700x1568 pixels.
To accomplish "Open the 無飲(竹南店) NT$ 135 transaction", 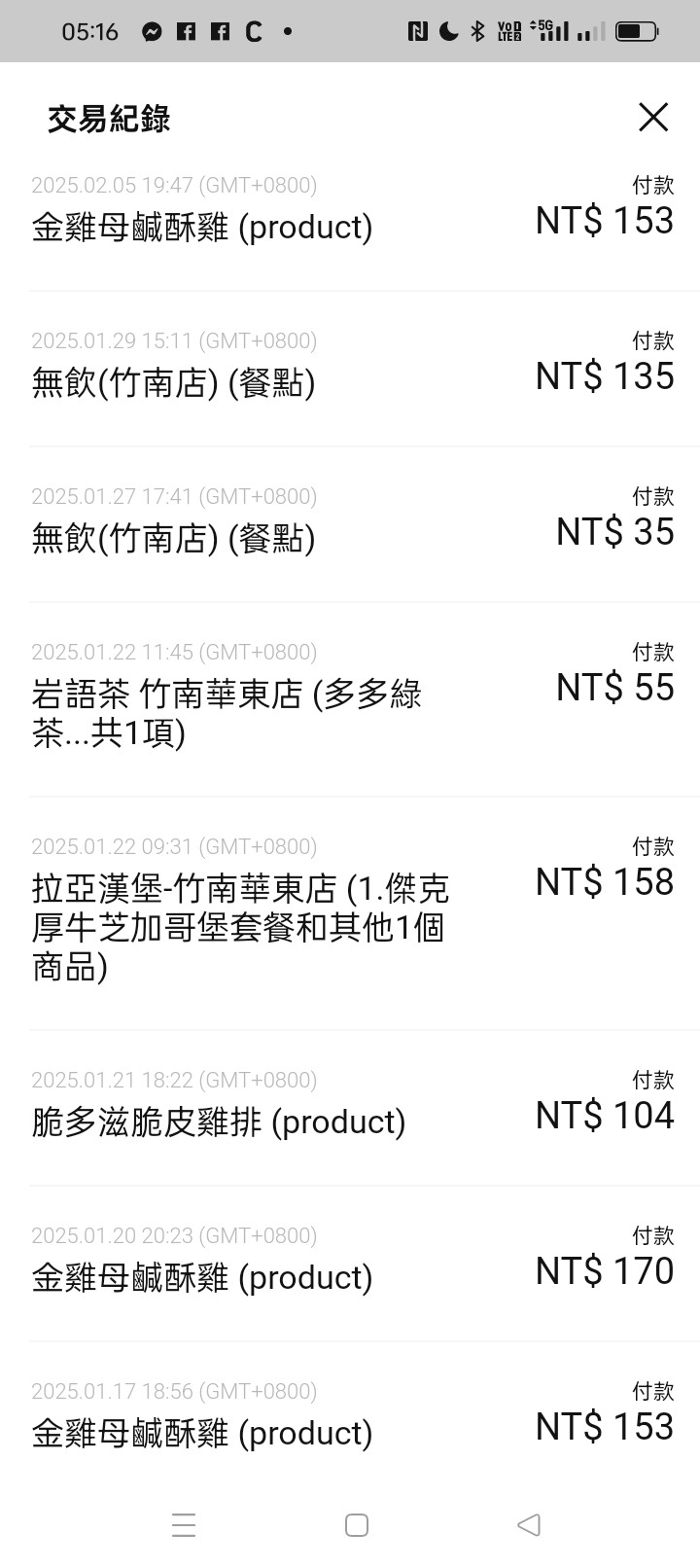I will point(352,369).
